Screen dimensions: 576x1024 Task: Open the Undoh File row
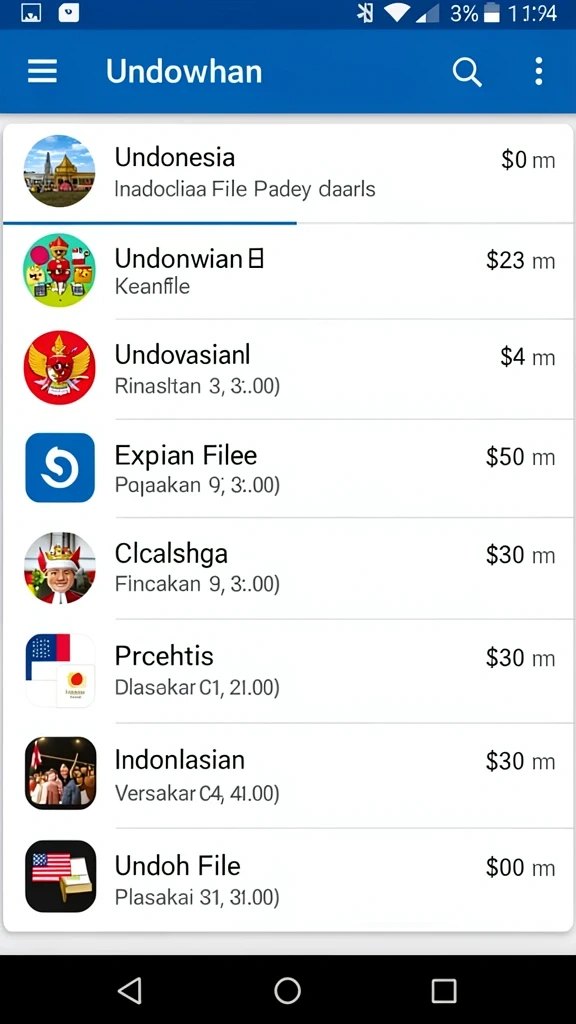point(288,879)
